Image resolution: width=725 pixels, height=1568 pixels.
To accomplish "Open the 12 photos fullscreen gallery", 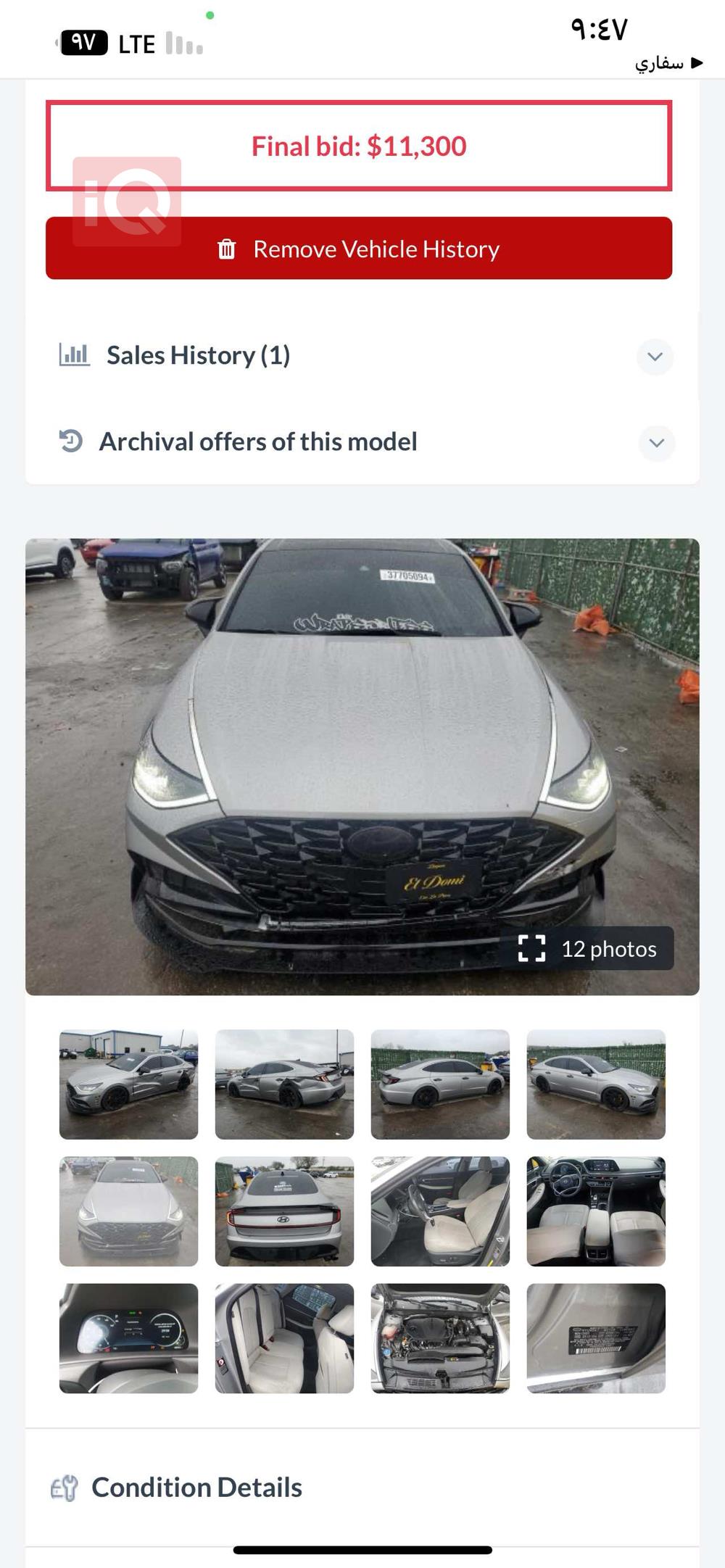I will tap(587, 948).
